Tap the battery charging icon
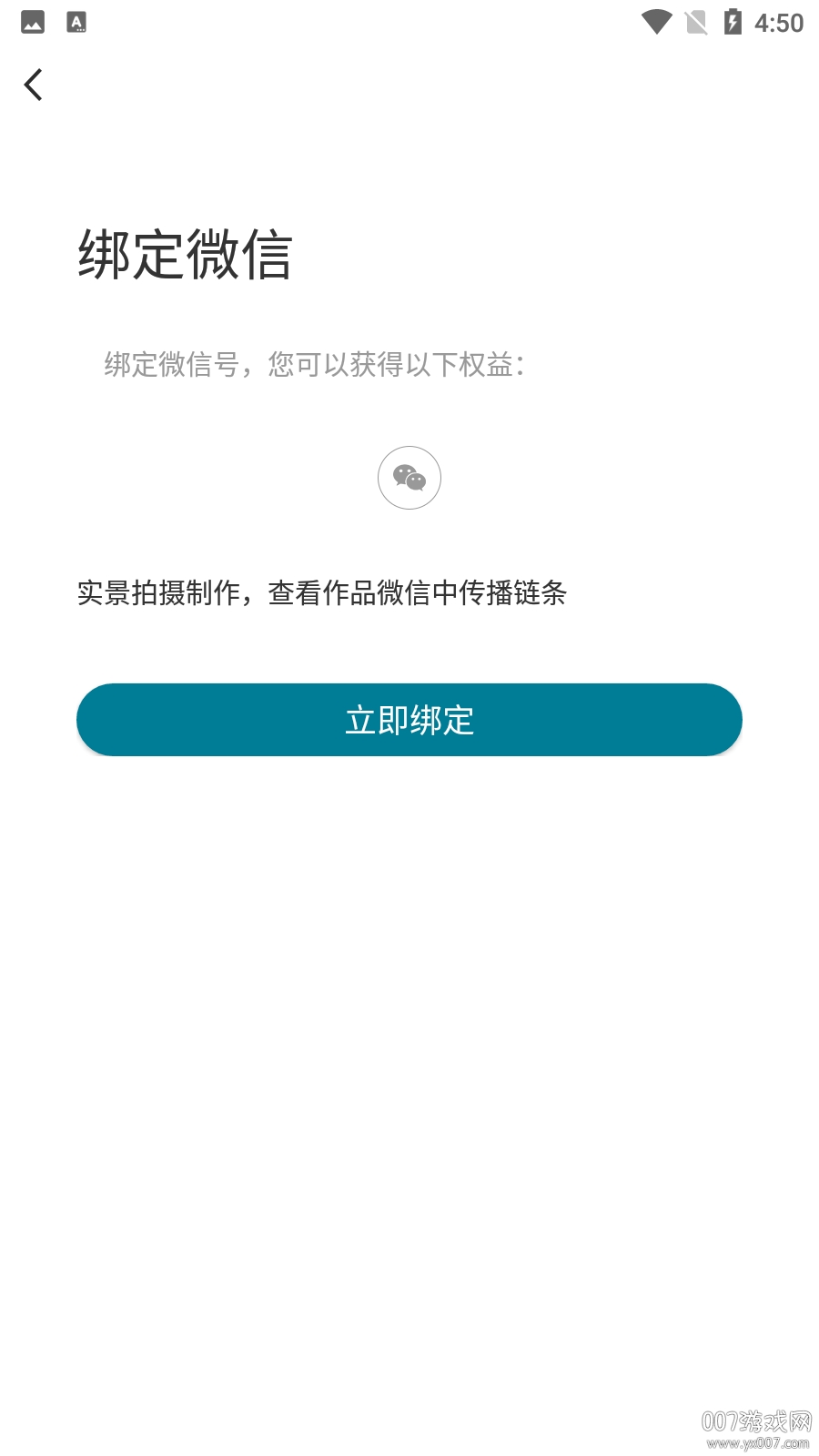The width and height of the screenshot is (819, 1456). pos(733,24)
